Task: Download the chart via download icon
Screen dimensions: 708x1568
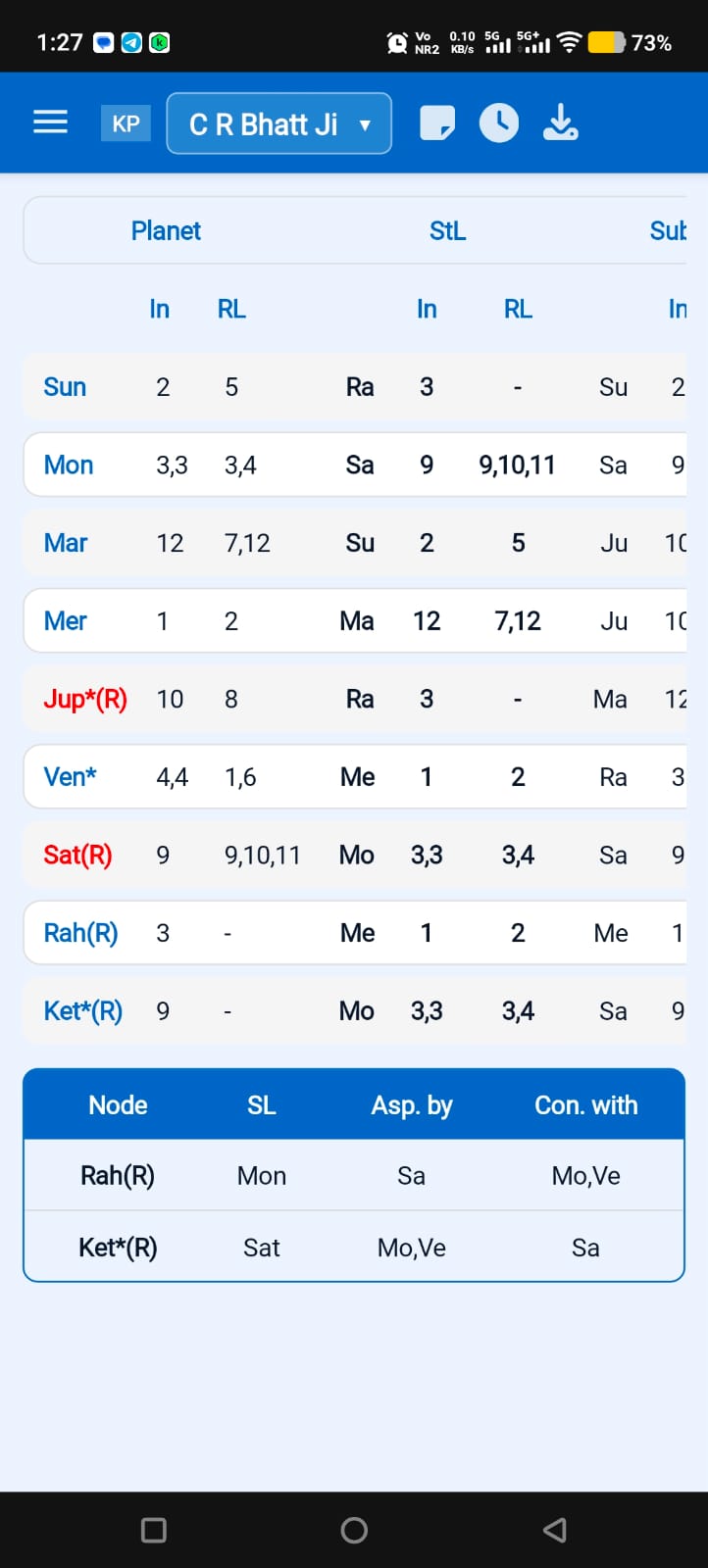Action: [561, 123]
